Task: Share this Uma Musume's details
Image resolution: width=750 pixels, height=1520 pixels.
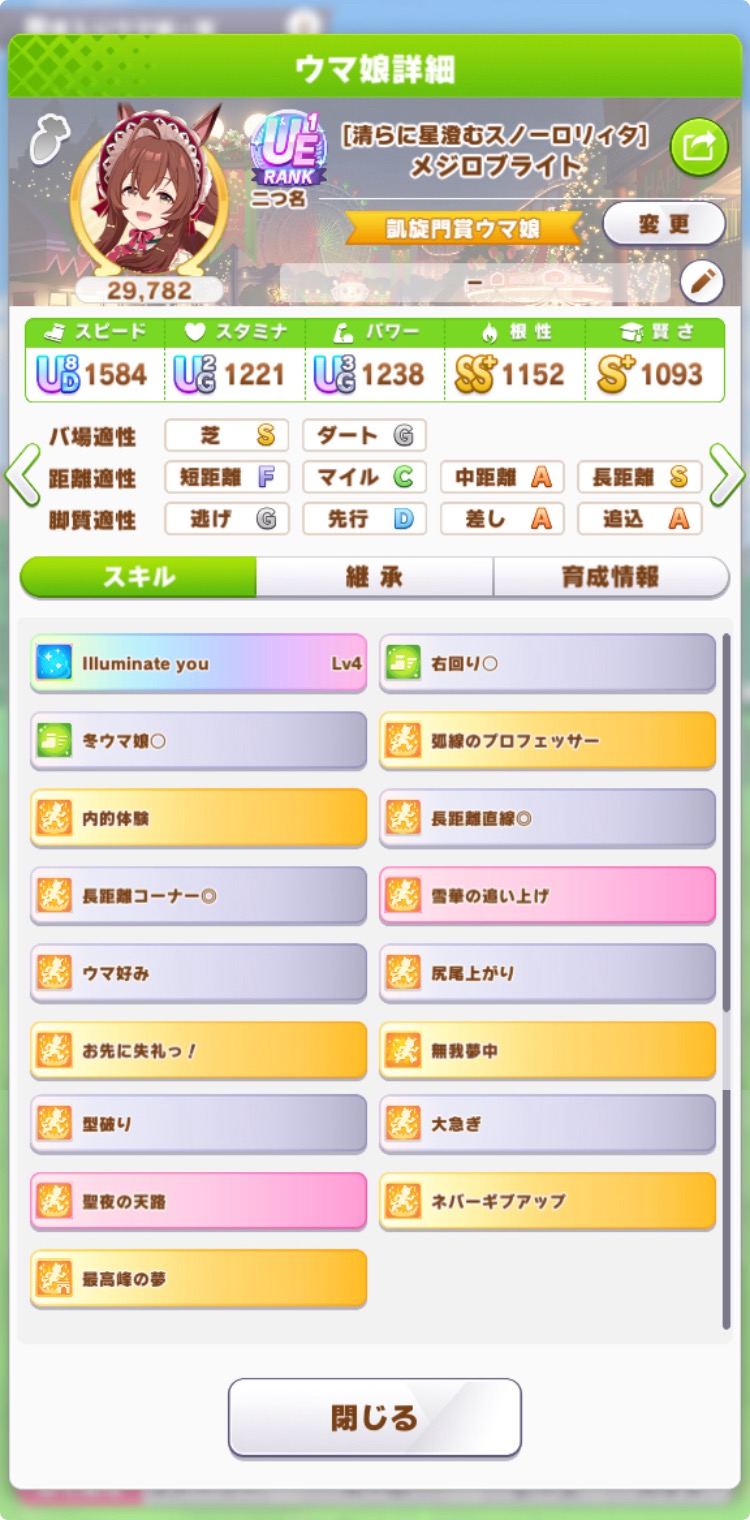Action: 698,147
